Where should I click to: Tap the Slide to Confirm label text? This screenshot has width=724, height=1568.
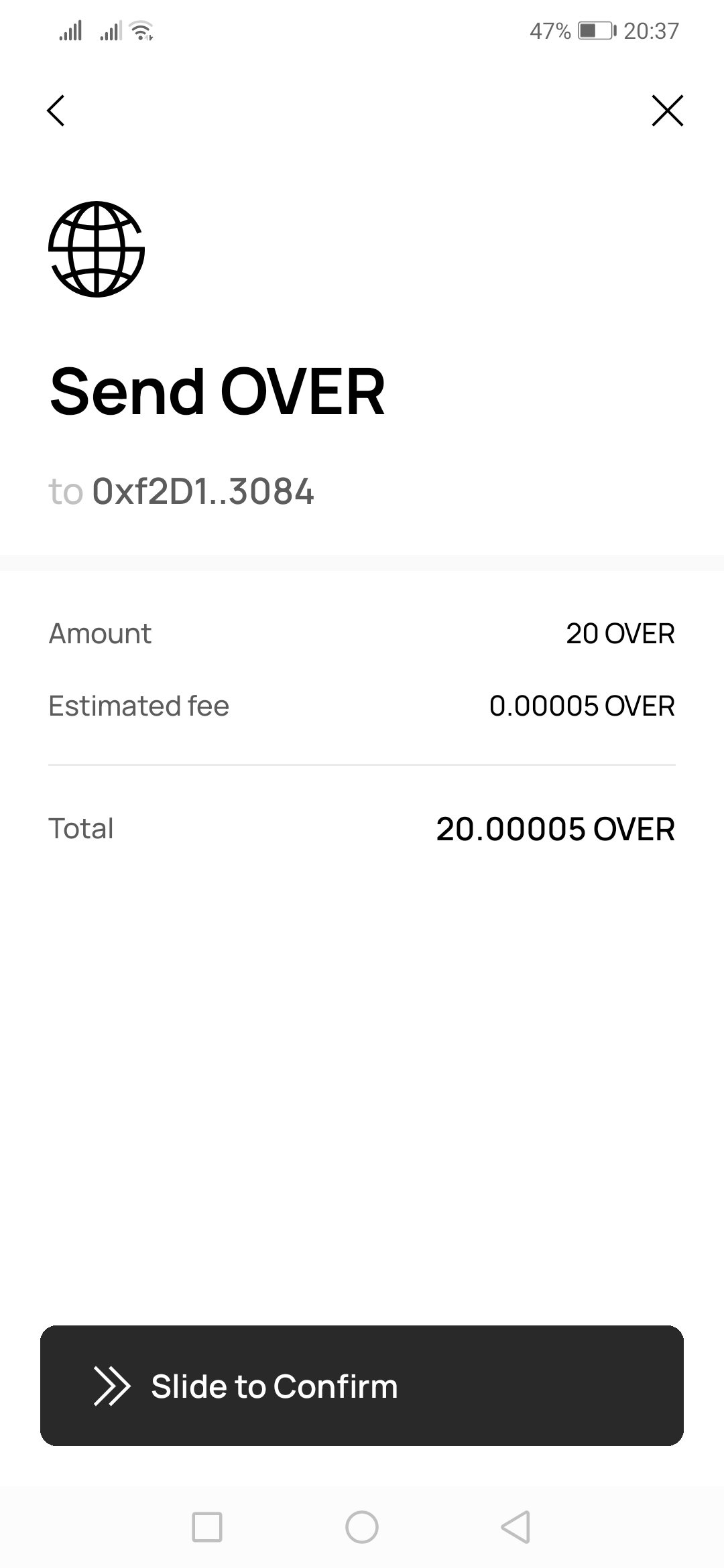(274, 1386)
